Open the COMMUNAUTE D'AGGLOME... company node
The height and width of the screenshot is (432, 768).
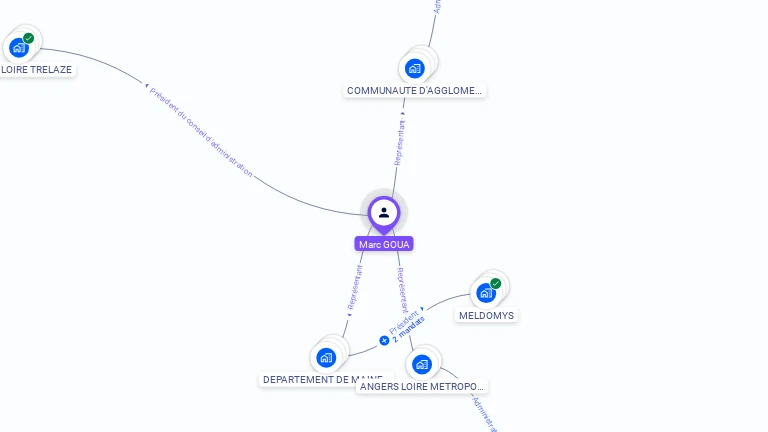(x=415, y=69)
